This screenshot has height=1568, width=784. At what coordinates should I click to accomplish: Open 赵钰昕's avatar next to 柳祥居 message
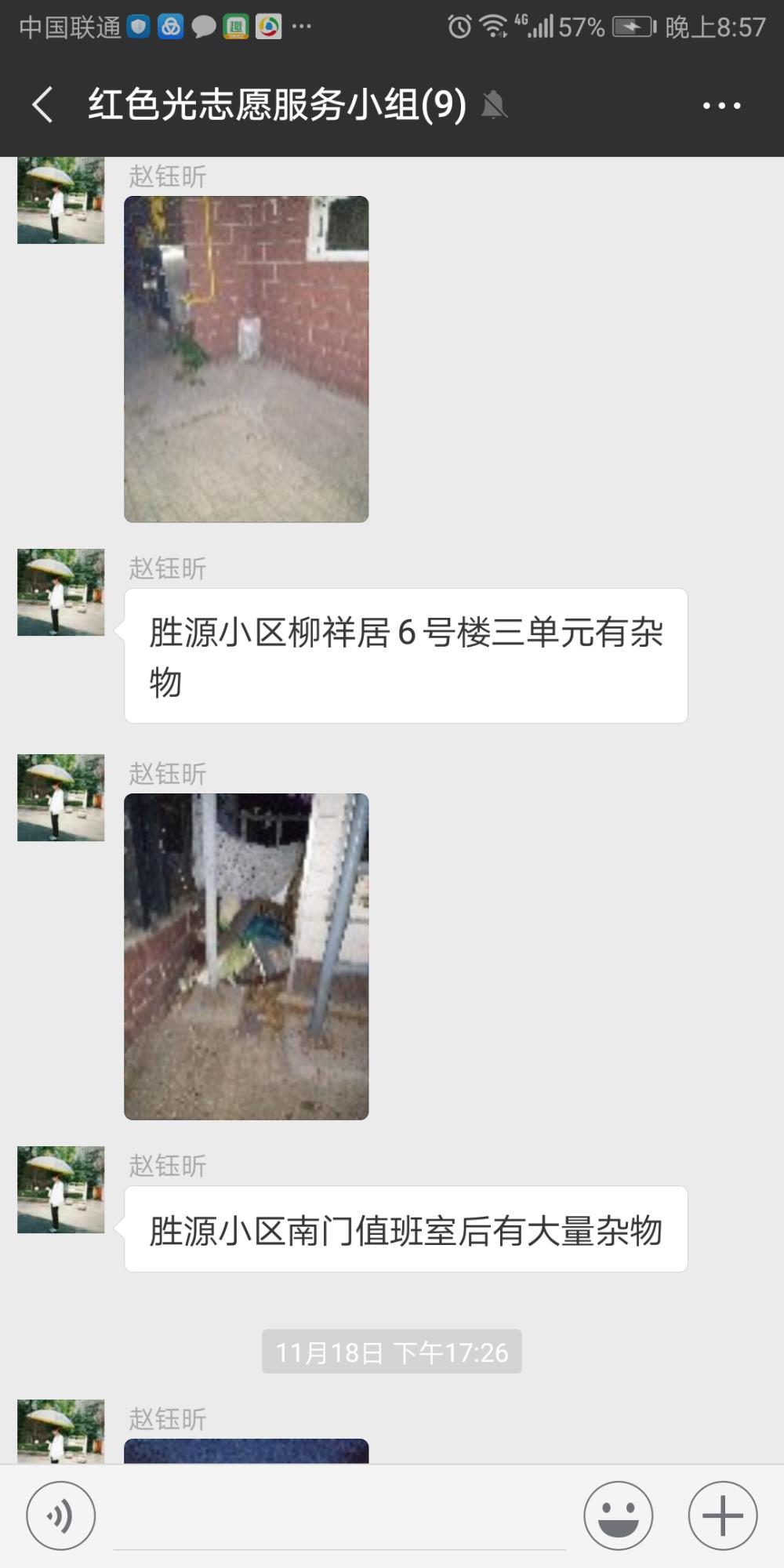(x=61, y=592)
